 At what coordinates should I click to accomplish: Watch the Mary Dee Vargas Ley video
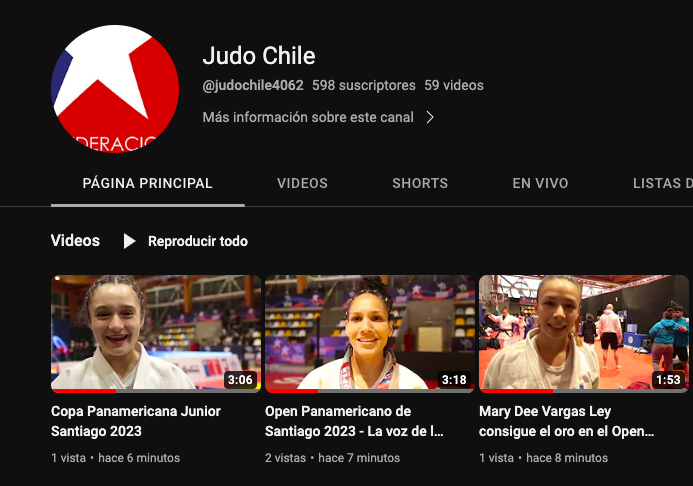(583, 333)
